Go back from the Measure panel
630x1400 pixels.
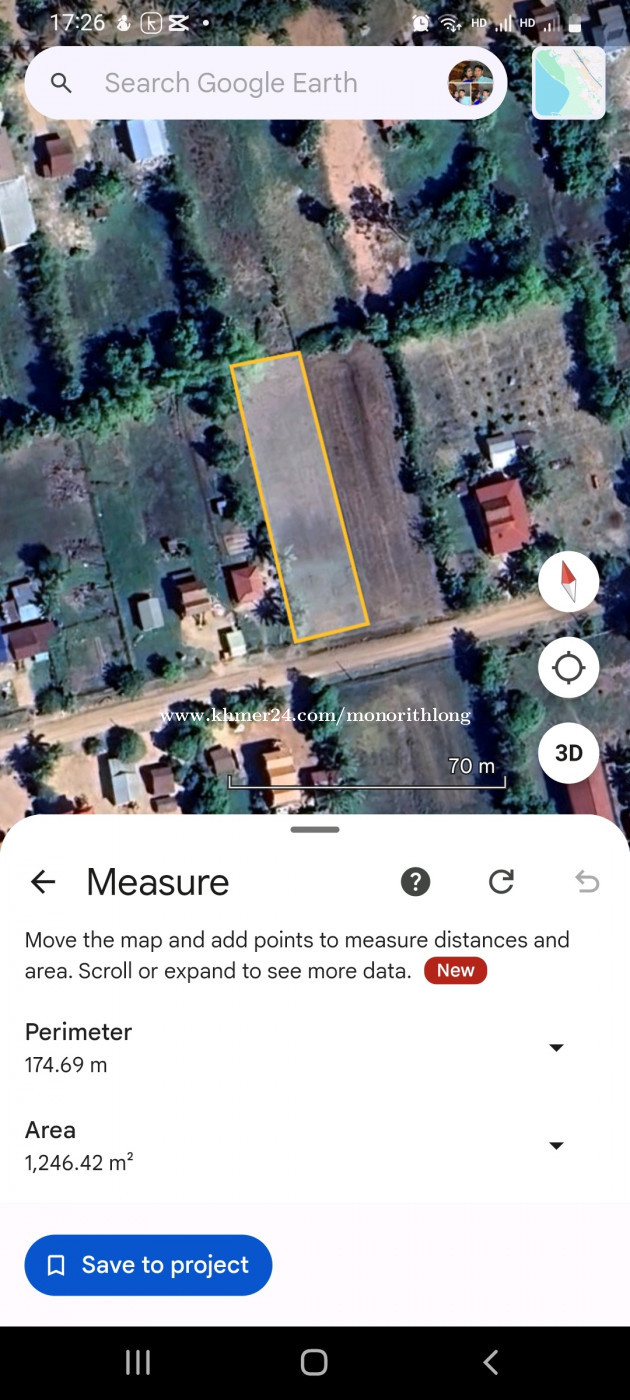(43, 881)
